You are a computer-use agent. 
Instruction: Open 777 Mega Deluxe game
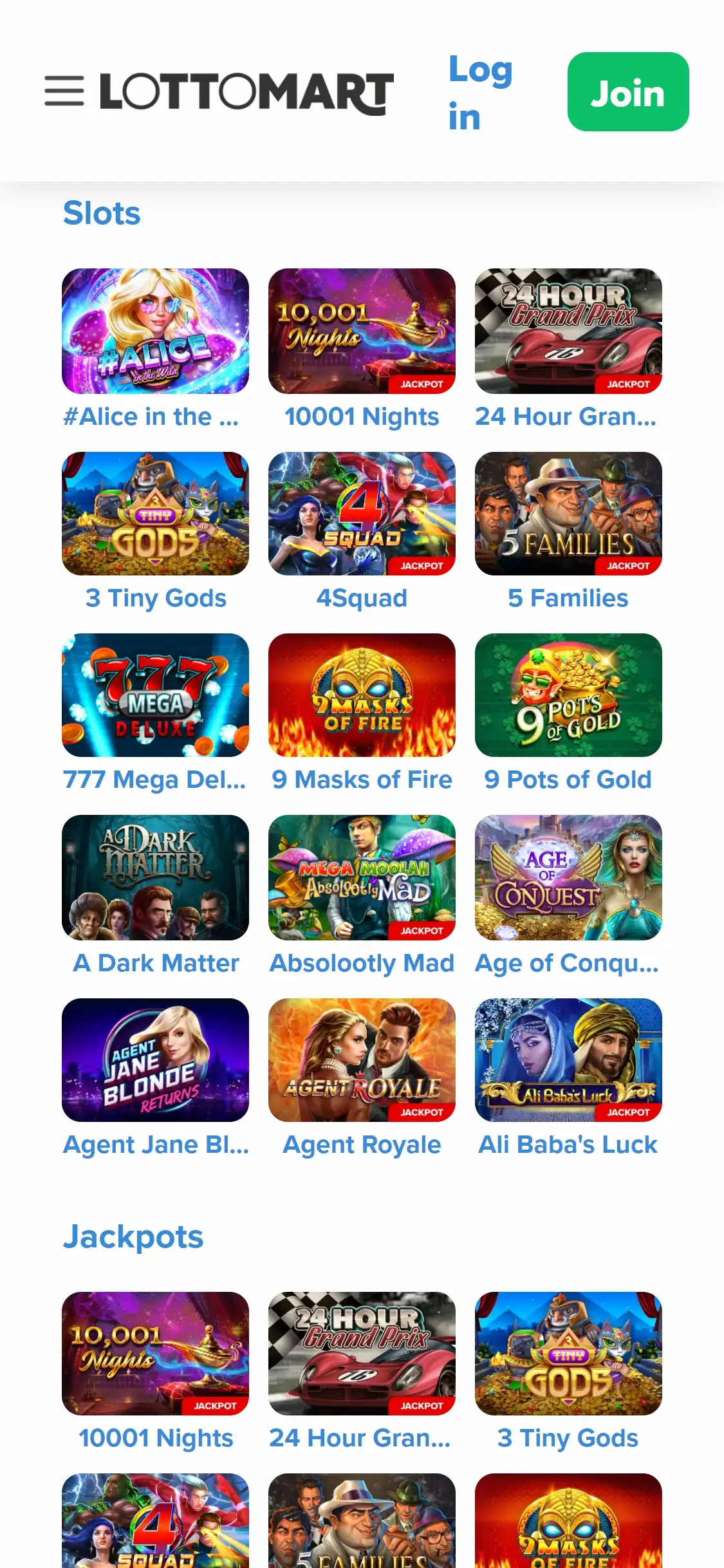155,695
